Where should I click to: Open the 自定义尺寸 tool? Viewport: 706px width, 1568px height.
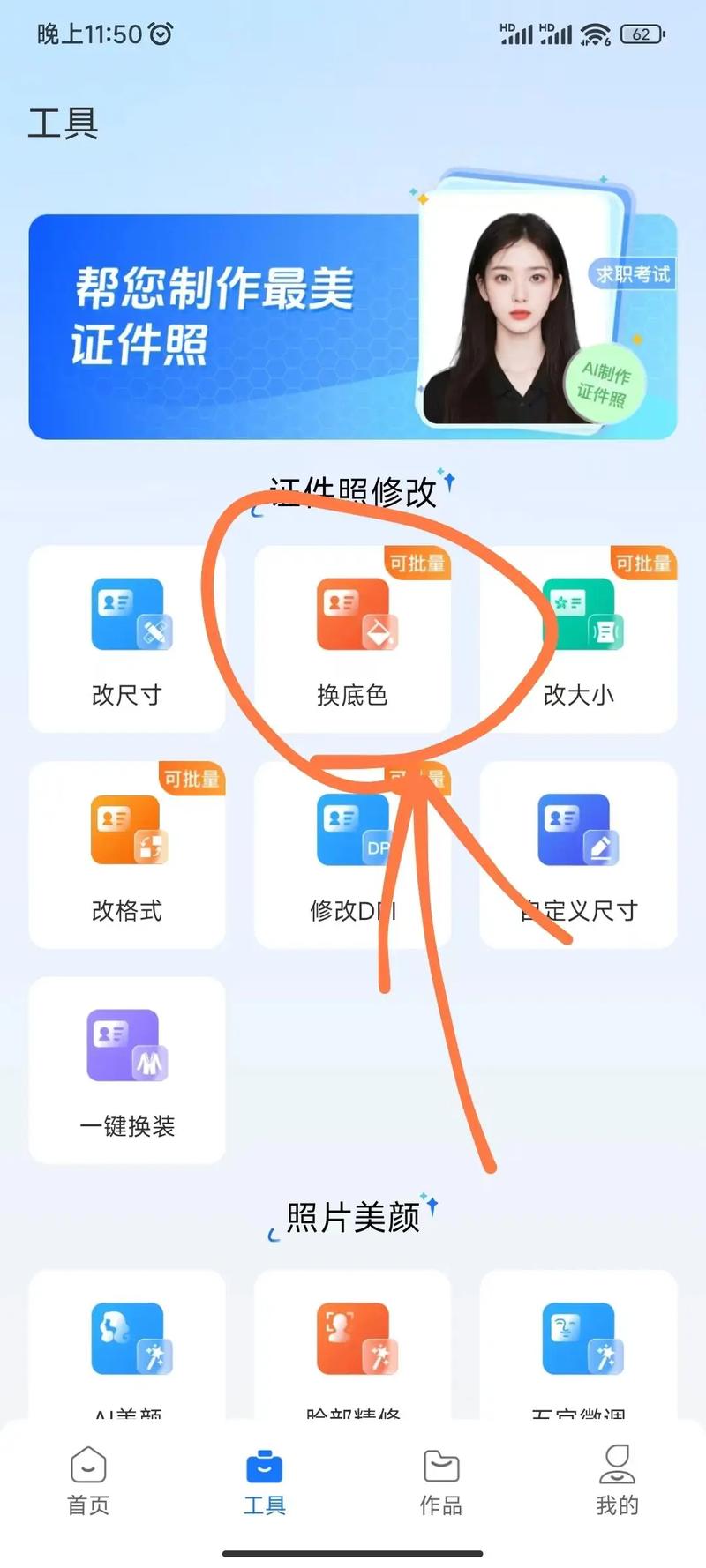579,854
